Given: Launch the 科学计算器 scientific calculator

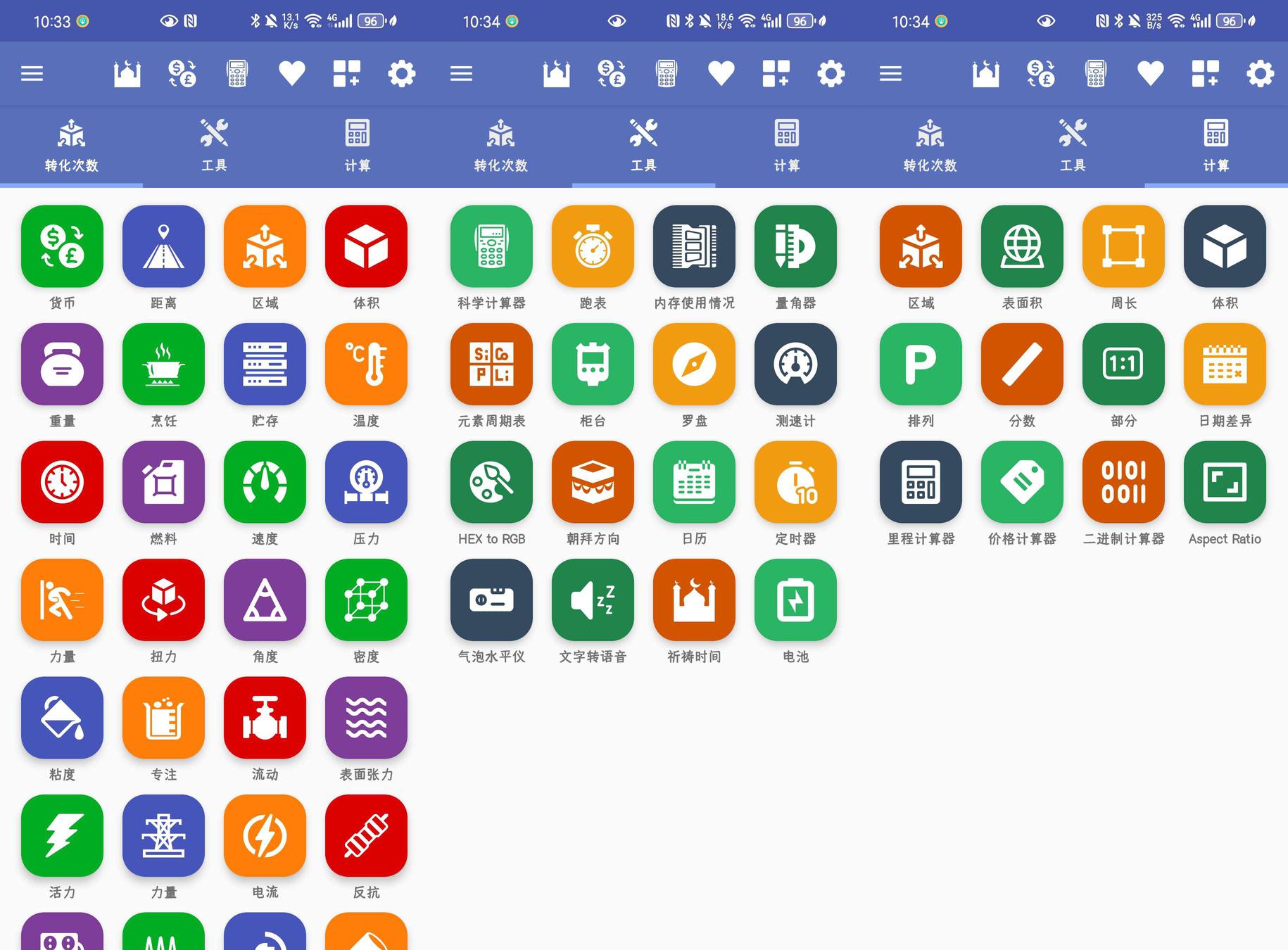Looking at the screenshot, I should click(491, 246).
